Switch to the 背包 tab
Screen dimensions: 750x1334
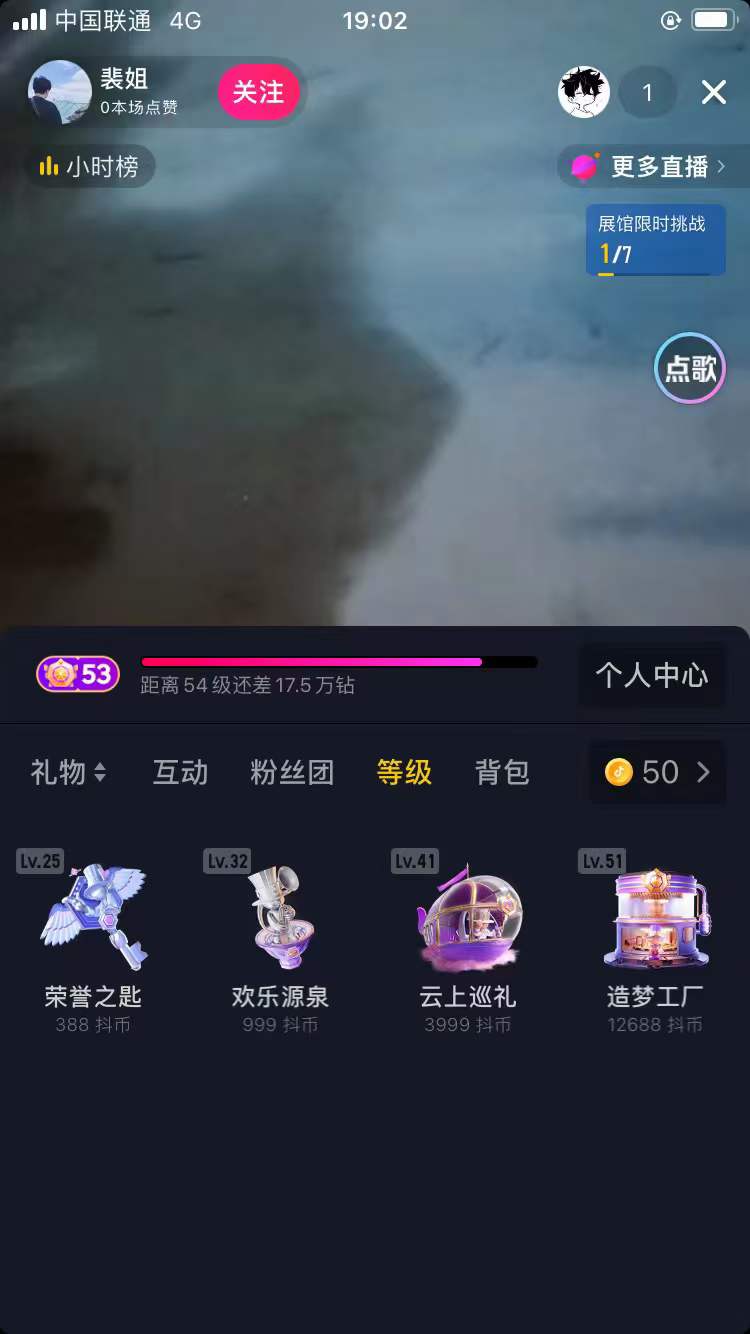(x=502, y=772)
